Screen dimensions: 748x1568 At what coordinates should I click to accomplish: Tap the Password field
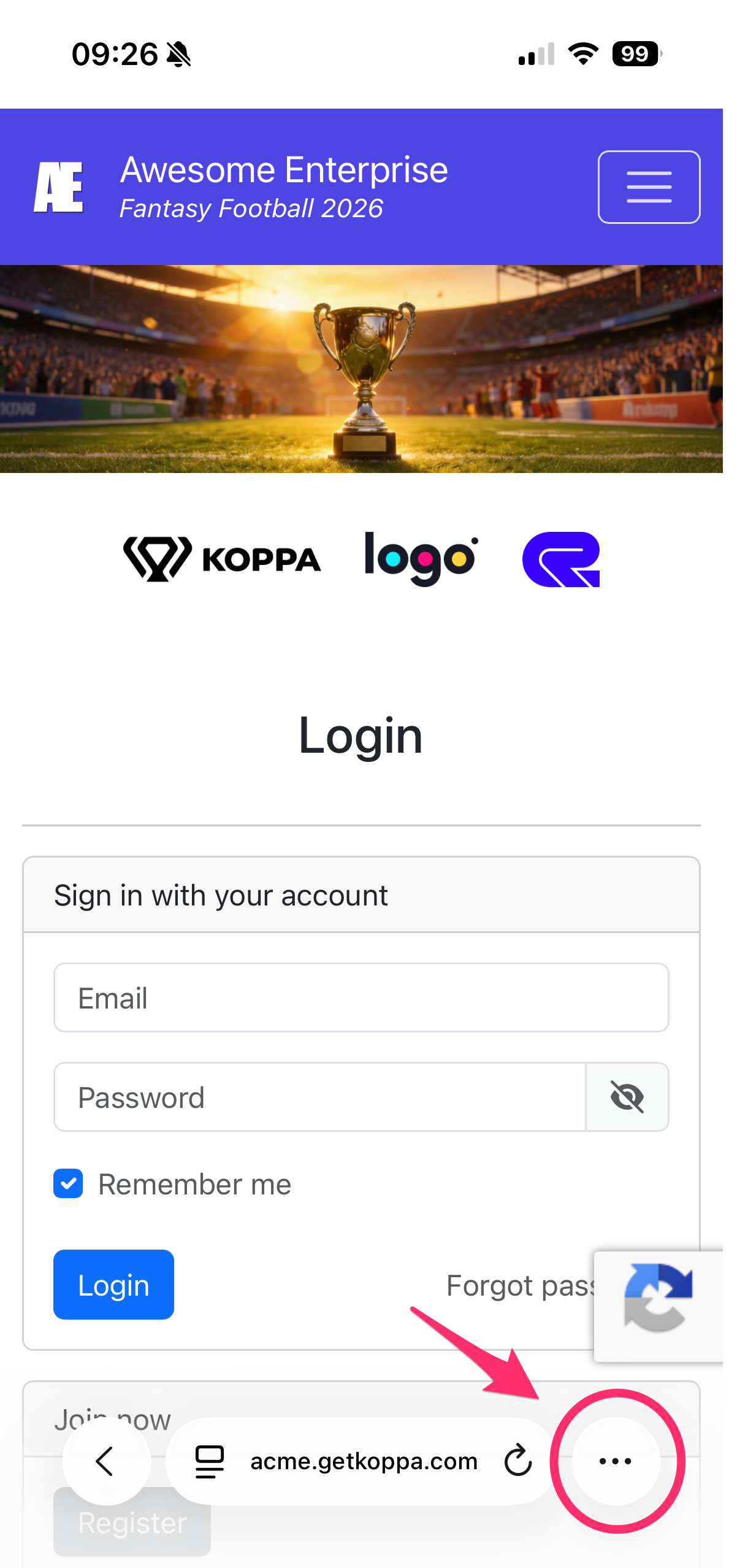tap(319, 1097)
